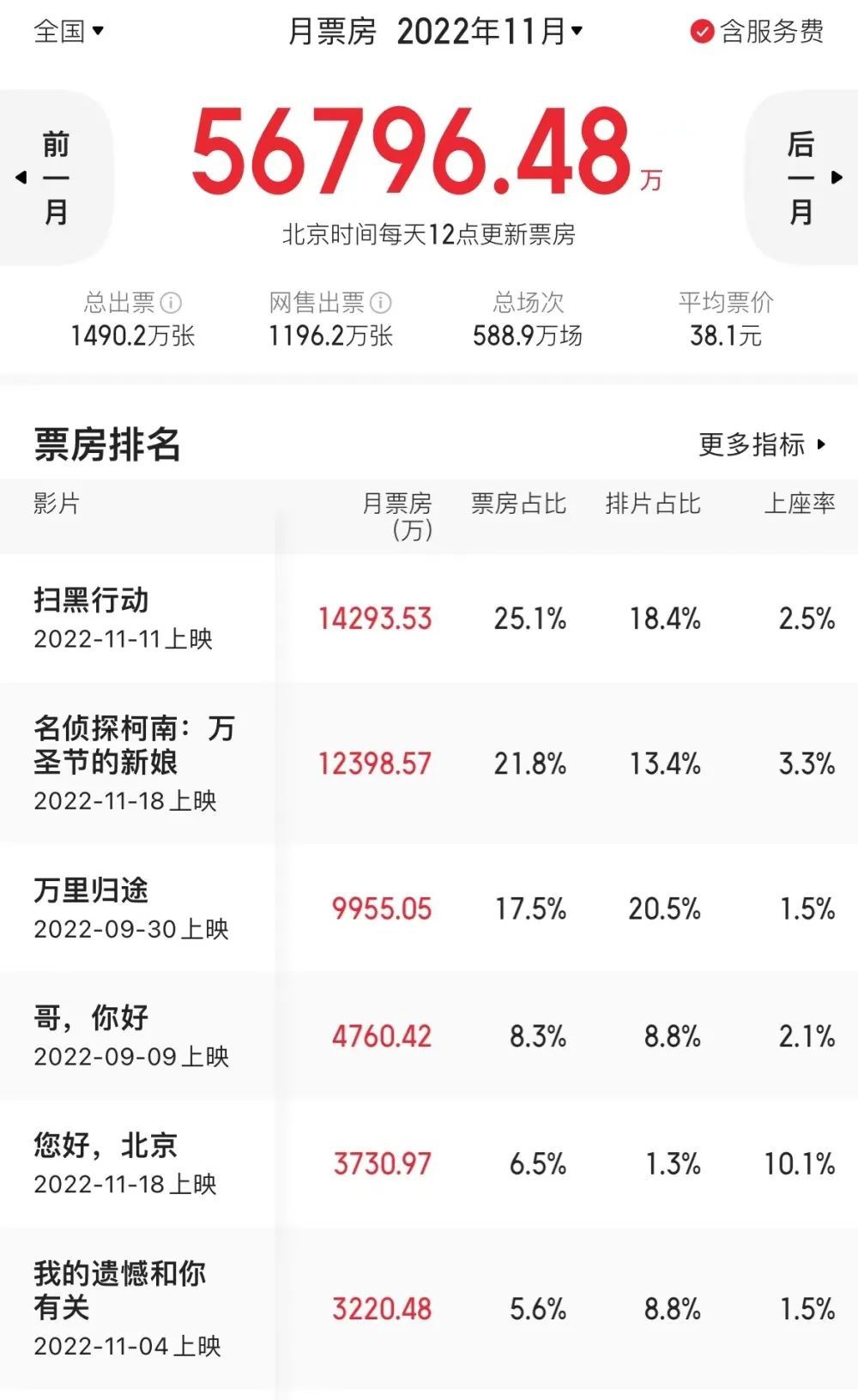The height and width of the screenshot is (1400, 858).
Task: Open 我的遗憾和你有关 details
Action: 429,1309
